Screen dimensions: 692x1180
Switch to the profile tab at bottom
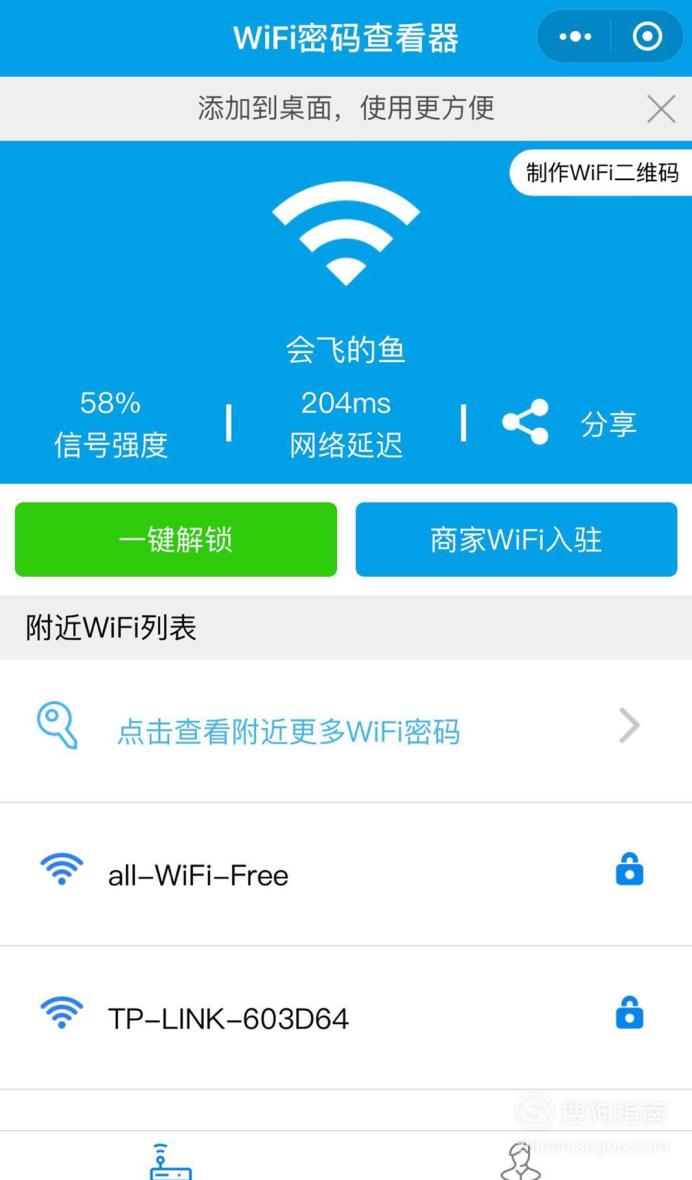pos(521,1159)
